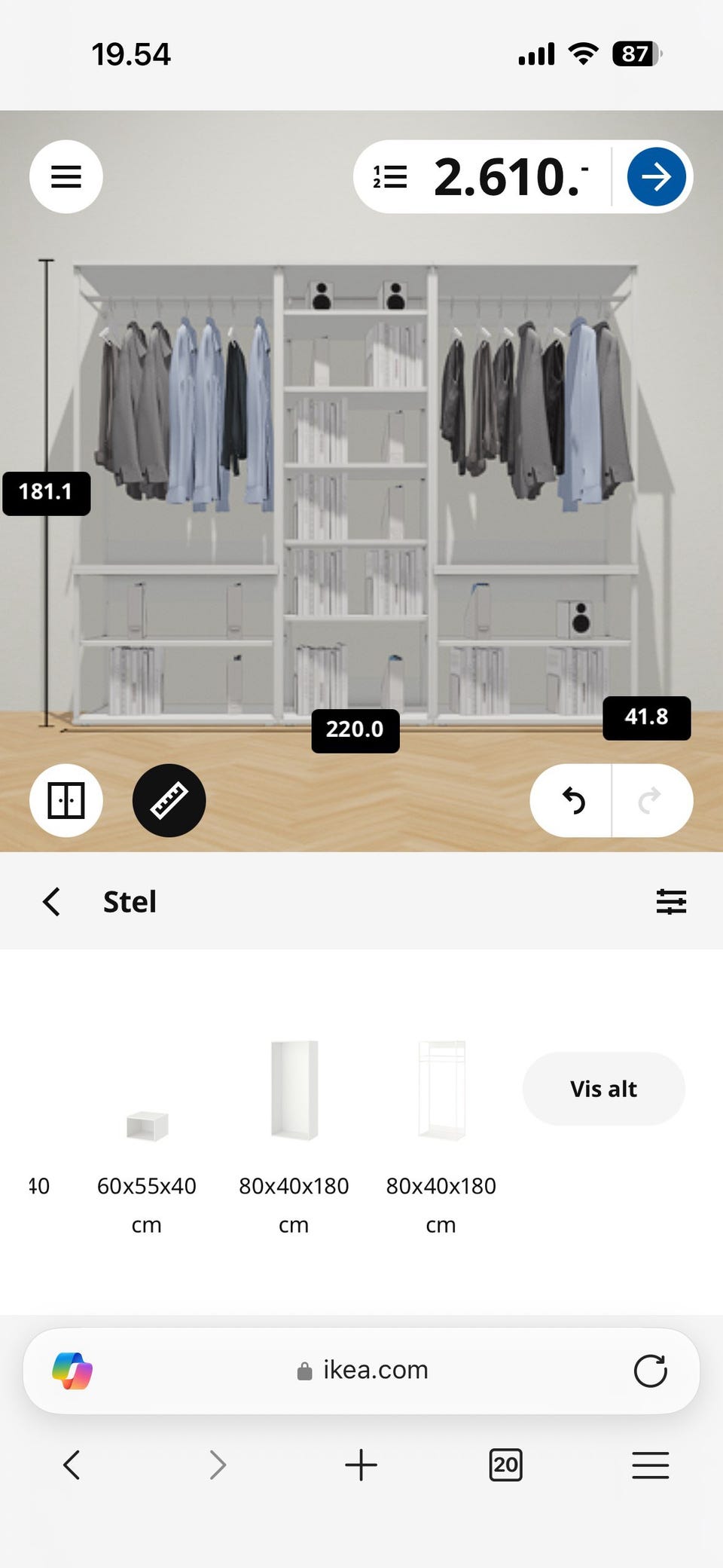Open the browser tabs menu

(x=650, y=1464)
